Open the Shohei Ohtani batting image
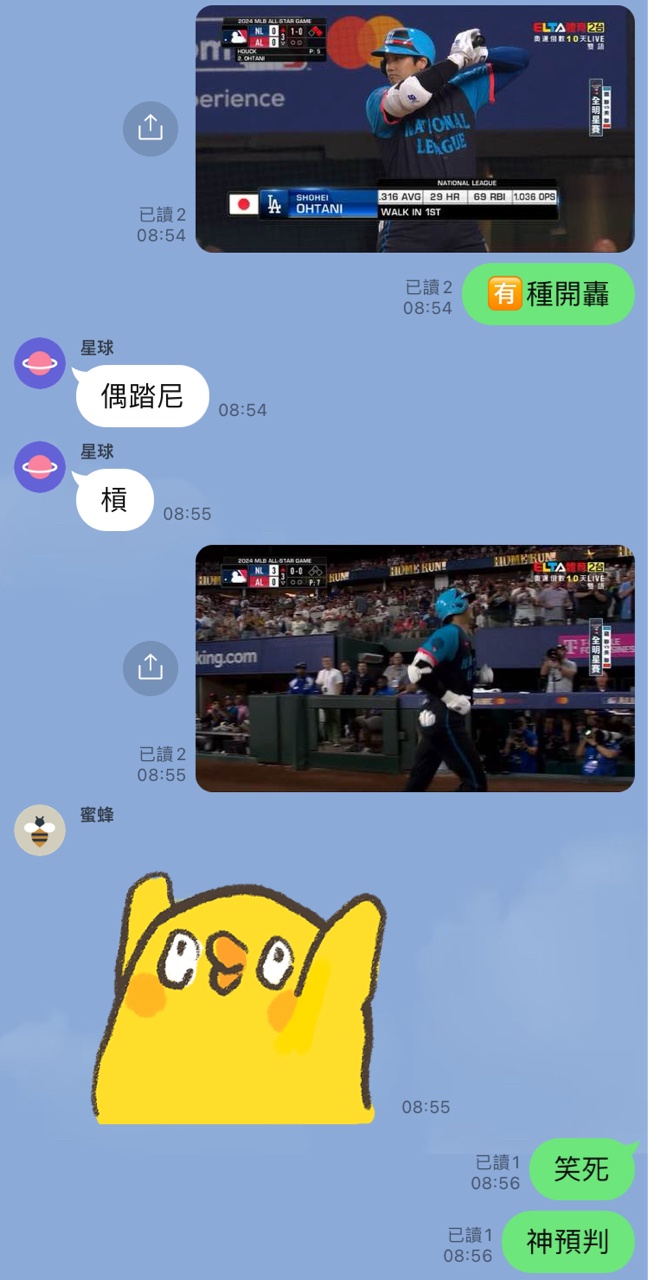The height and width of the screenshot is (1280, 648). [x=414, y=129]
